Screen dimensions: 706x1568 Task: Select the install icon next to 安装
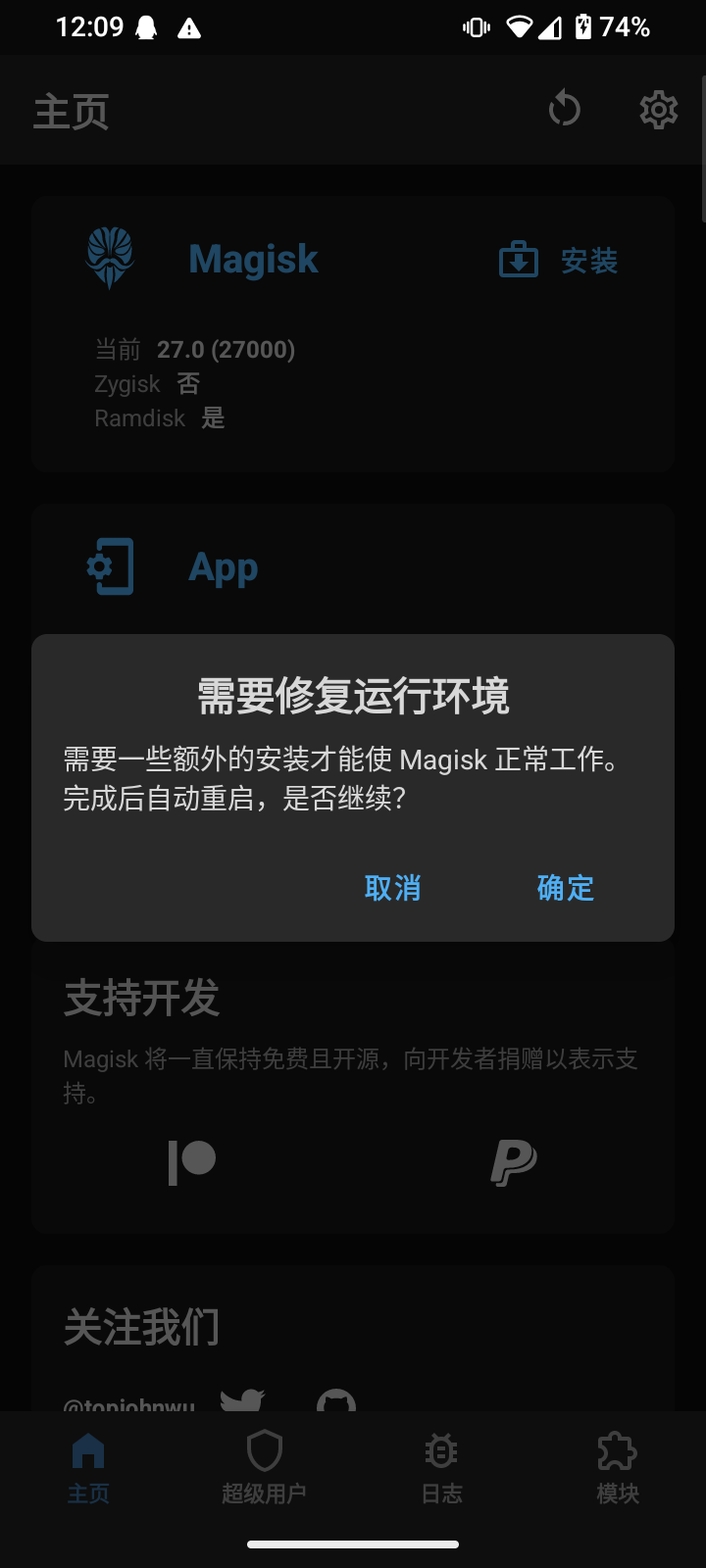519,260
